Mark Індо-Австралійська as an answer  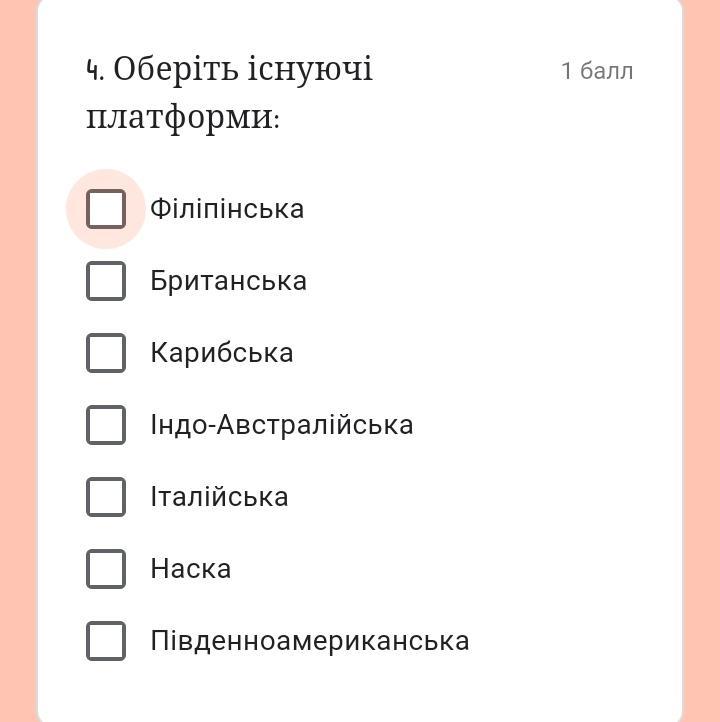coord(106,425)
